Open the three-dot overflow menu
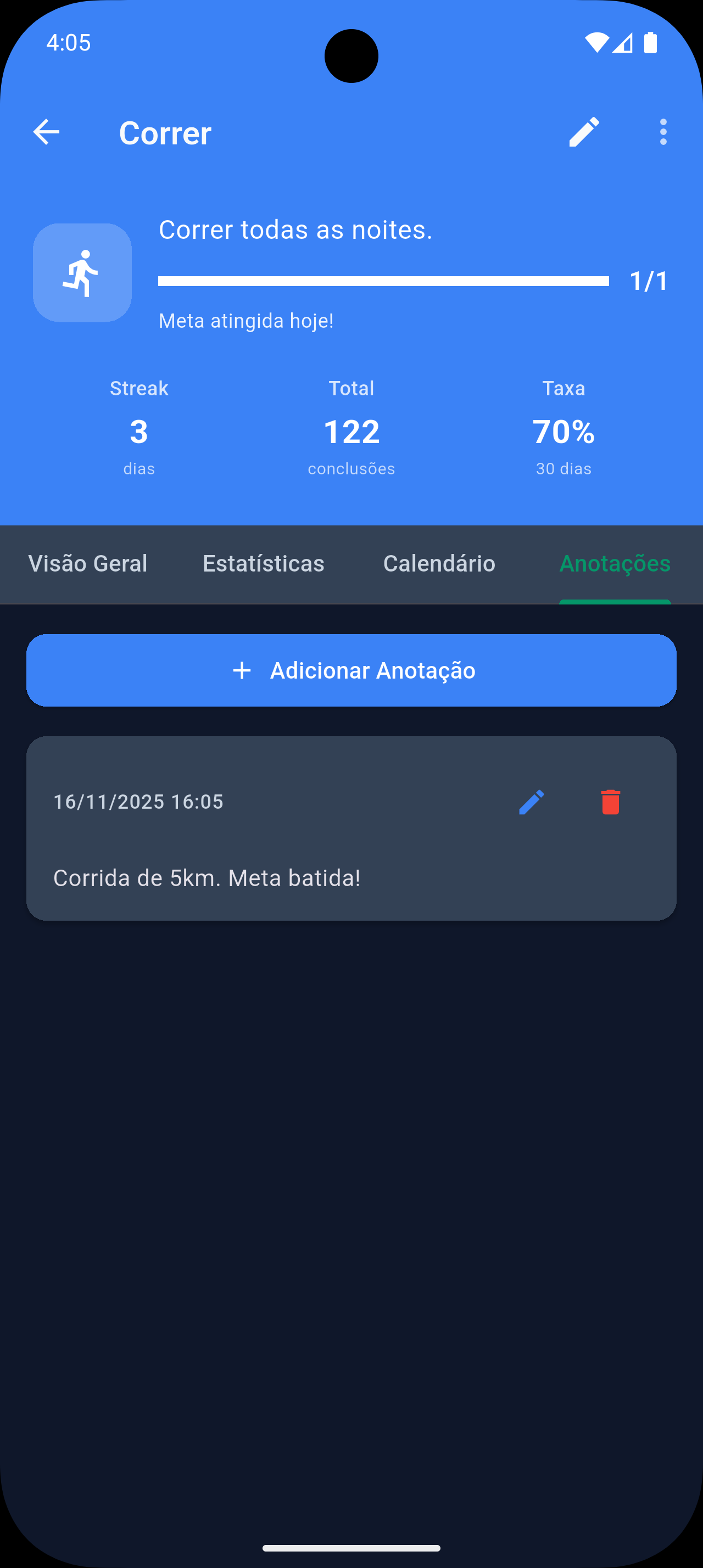The width and height of the screenshot is (703, 1568). click(x=662, y=132)
